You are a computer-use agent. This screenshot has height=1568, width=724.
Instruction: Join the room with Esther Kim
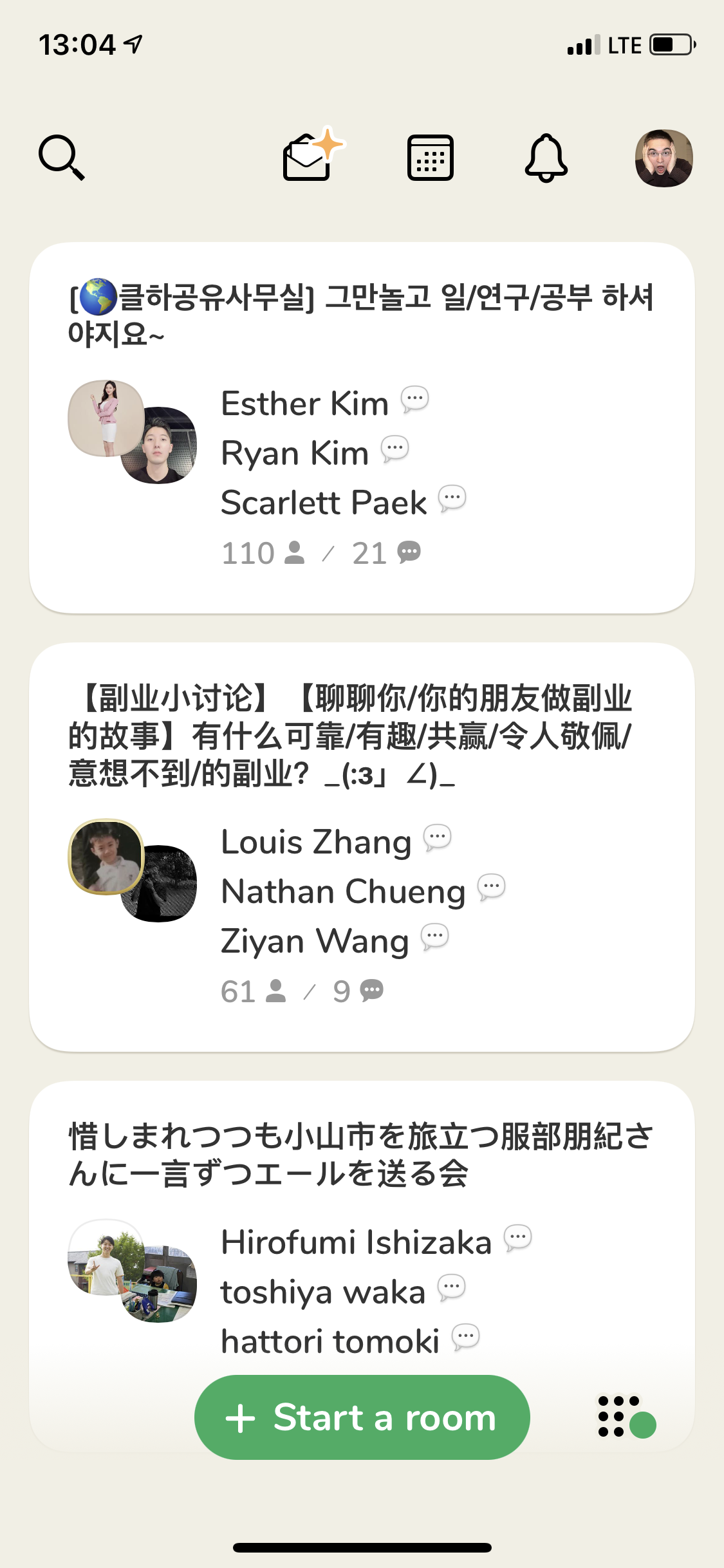[361, 427]
